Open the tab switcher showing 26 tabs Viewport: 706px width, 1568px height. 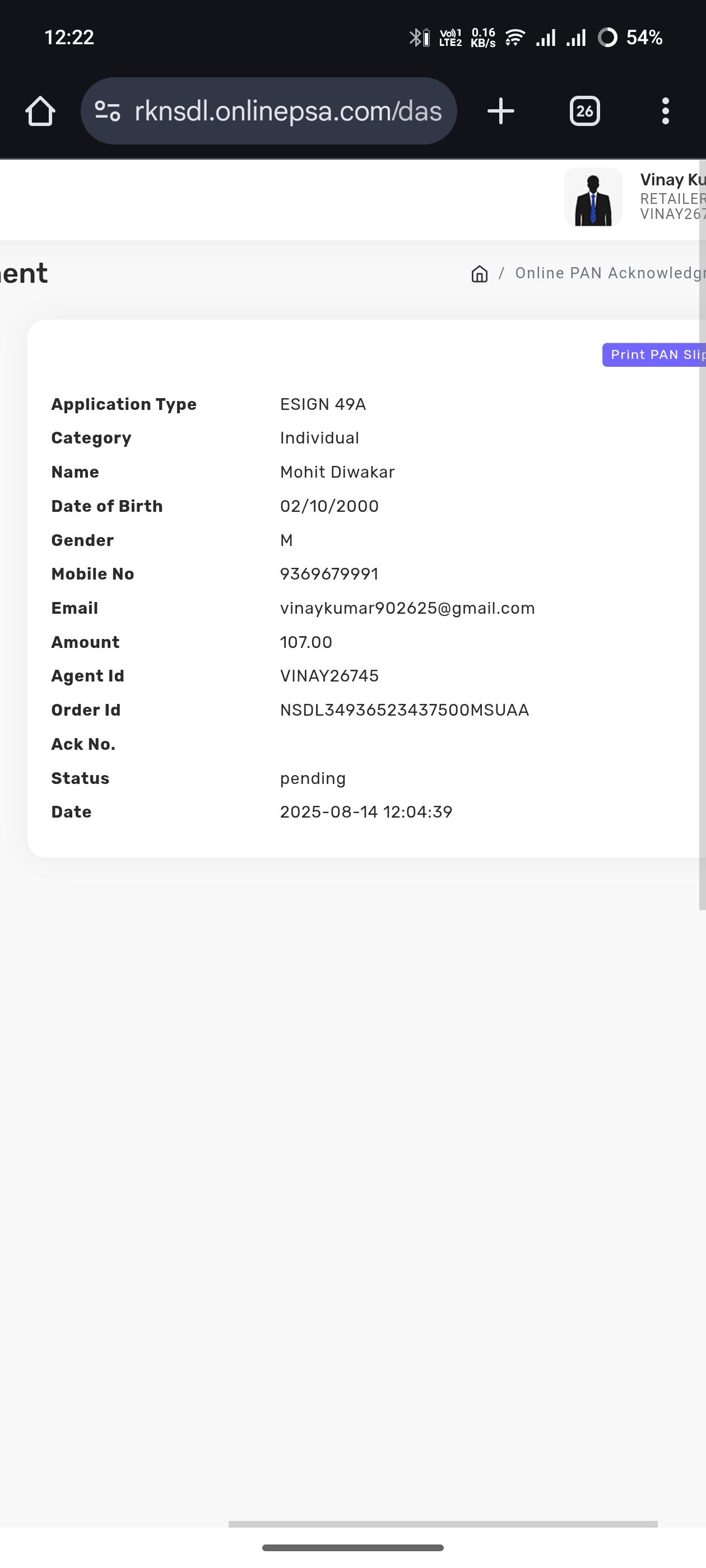(584, 111)
